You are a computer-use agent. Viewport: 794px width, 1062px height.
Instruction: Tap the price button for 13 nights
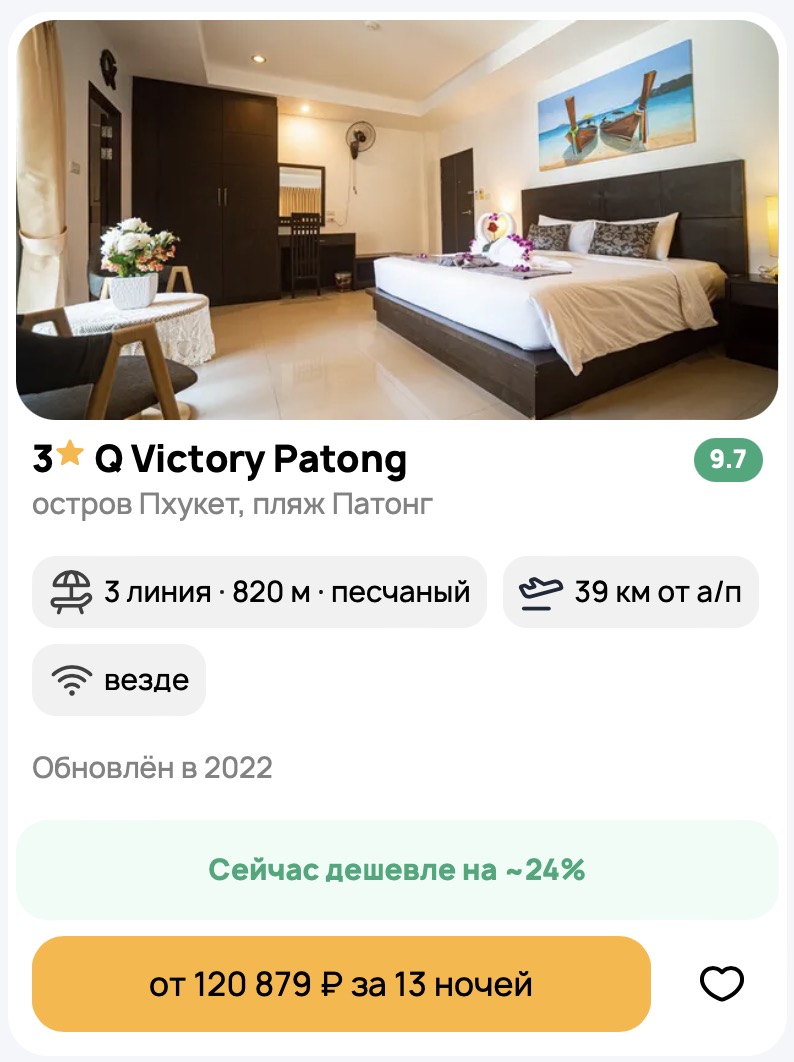click(x=341, y=984)
